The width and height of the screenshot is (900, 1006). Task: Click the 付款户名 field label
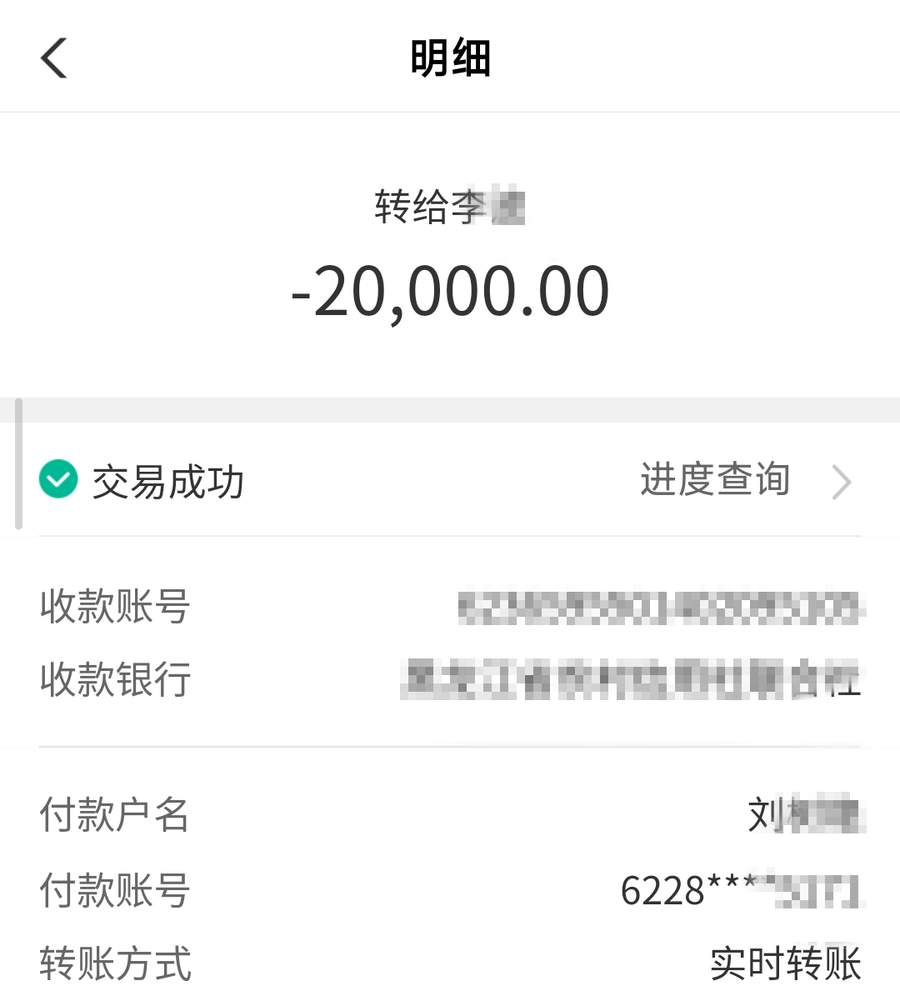point(113,816)
